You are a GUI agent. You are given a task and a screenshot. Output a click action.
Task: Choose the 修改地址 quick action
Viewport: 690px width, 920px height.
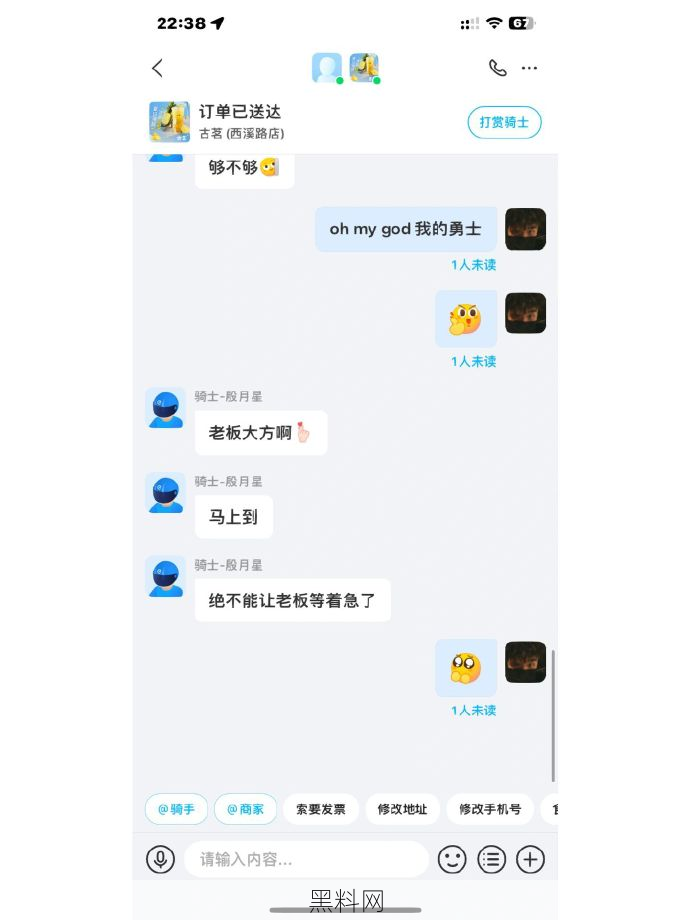point(402,809)
